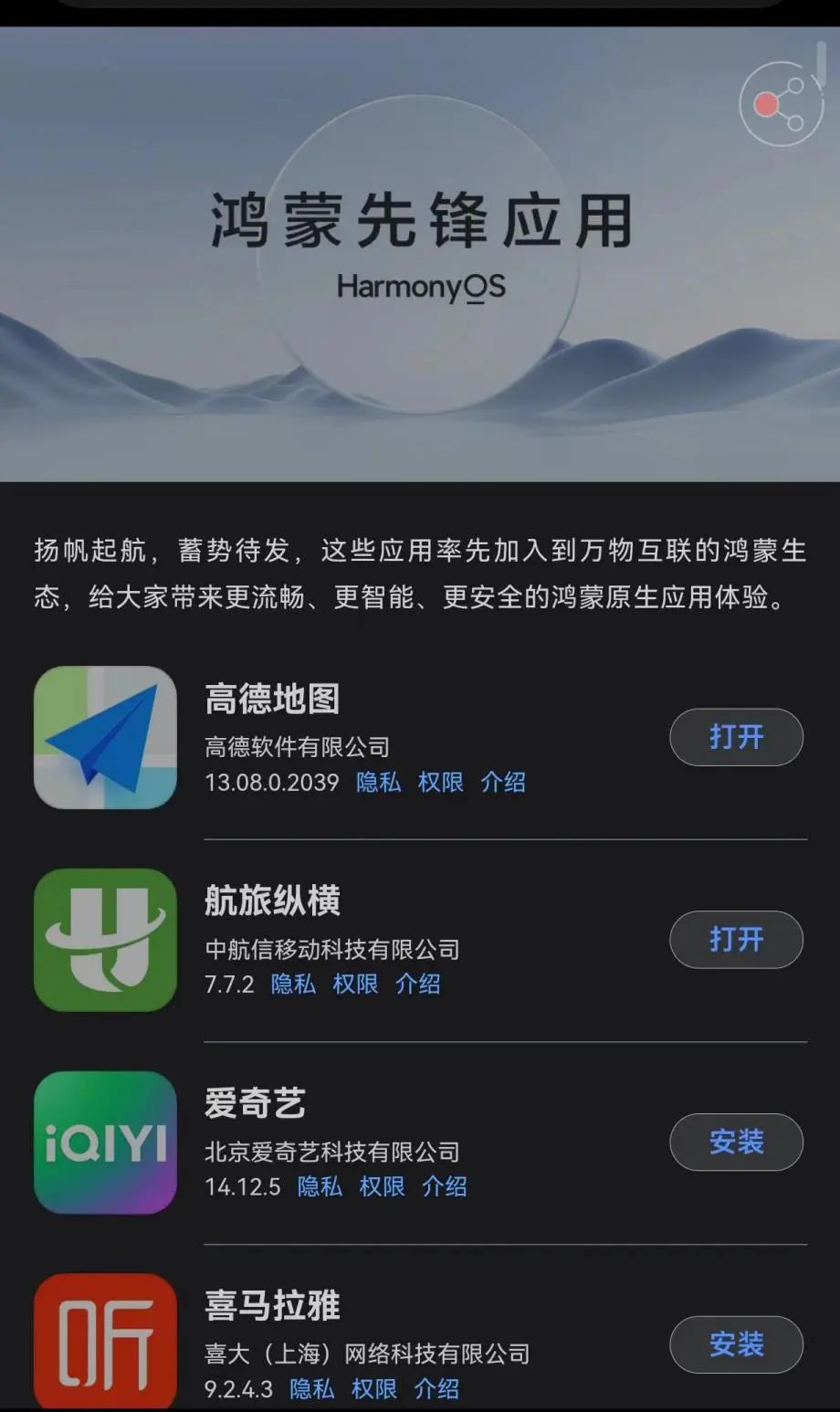
Task: Install 爱奇艺 app
Action: pyautogui.click(x=736, y=1143)
